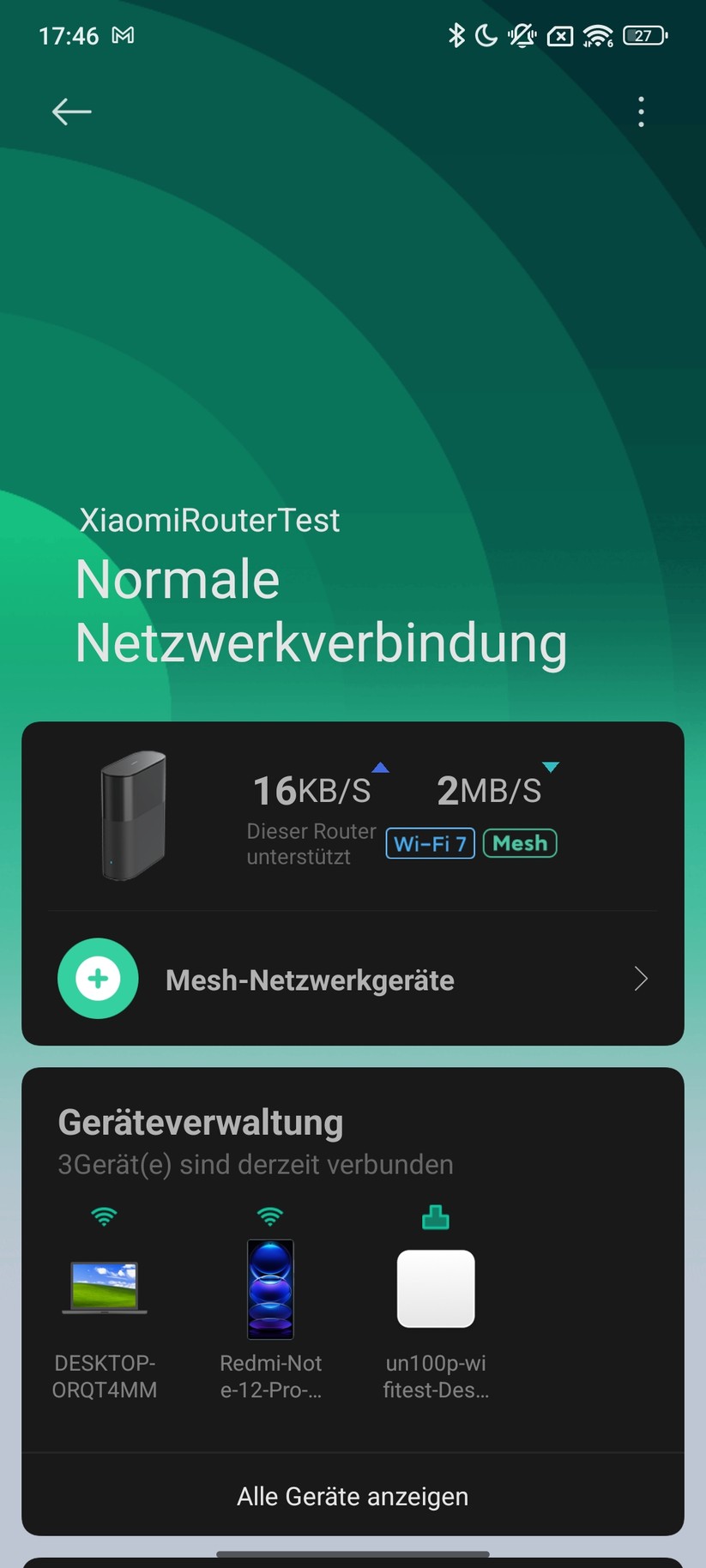Screen dimensions: 706x1568
Task: Open Mesh-Netzwerkgeräte settings
Action: pyautogui.click(x=310, y=979)
